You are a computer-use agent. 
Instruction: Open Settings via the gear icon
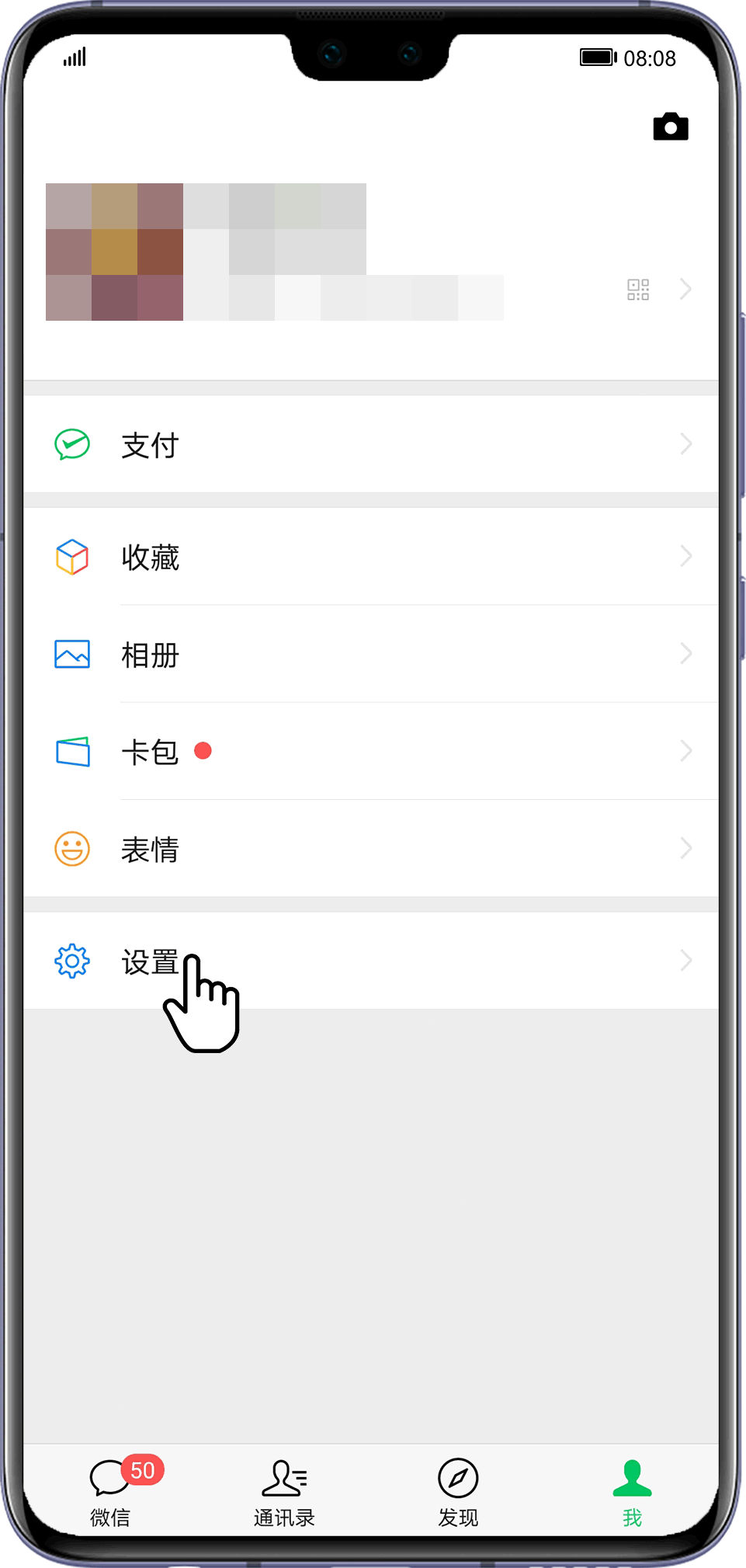click(71, 960)
